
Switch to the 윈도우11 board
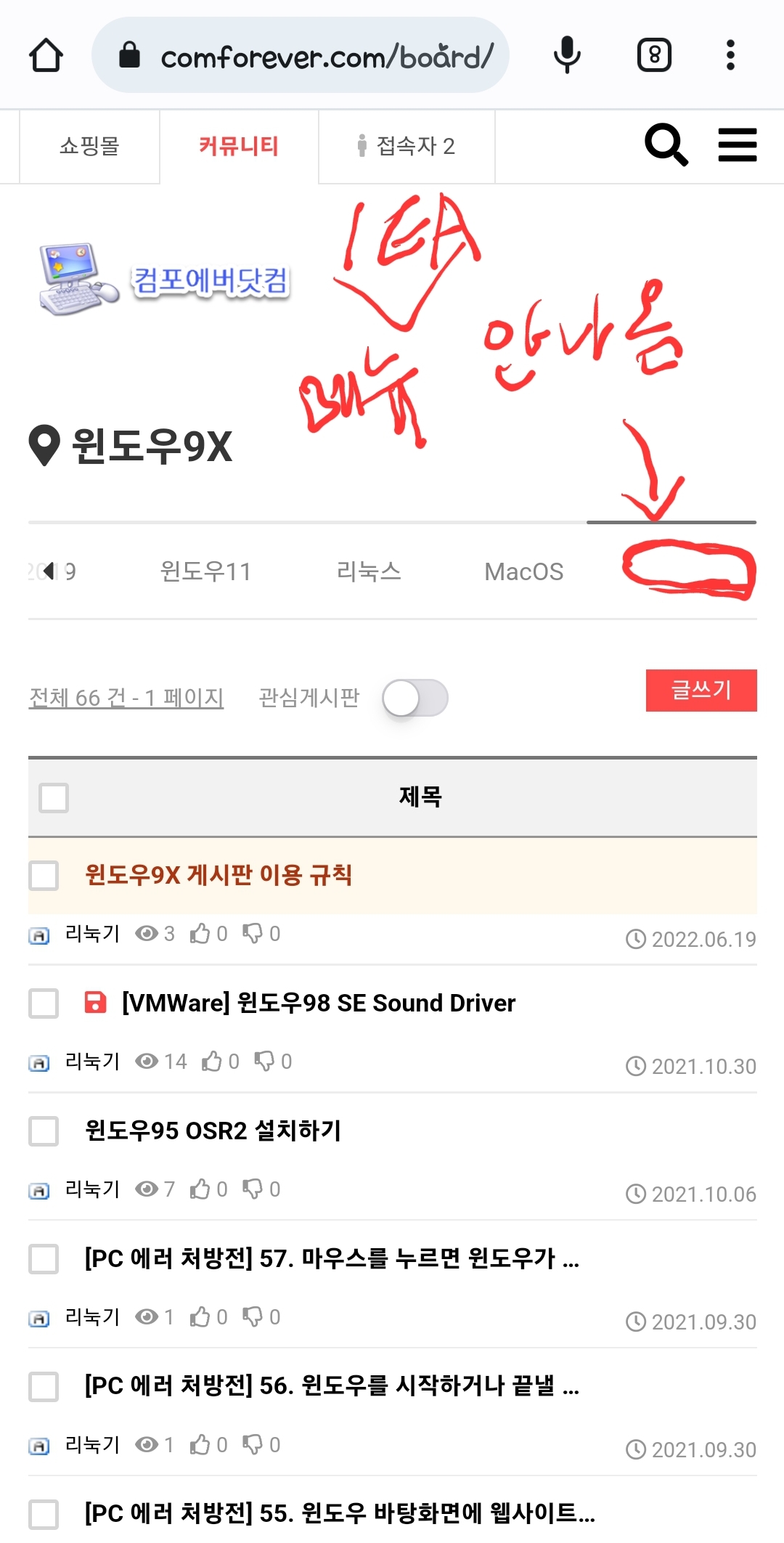click(x=205, y=571)
